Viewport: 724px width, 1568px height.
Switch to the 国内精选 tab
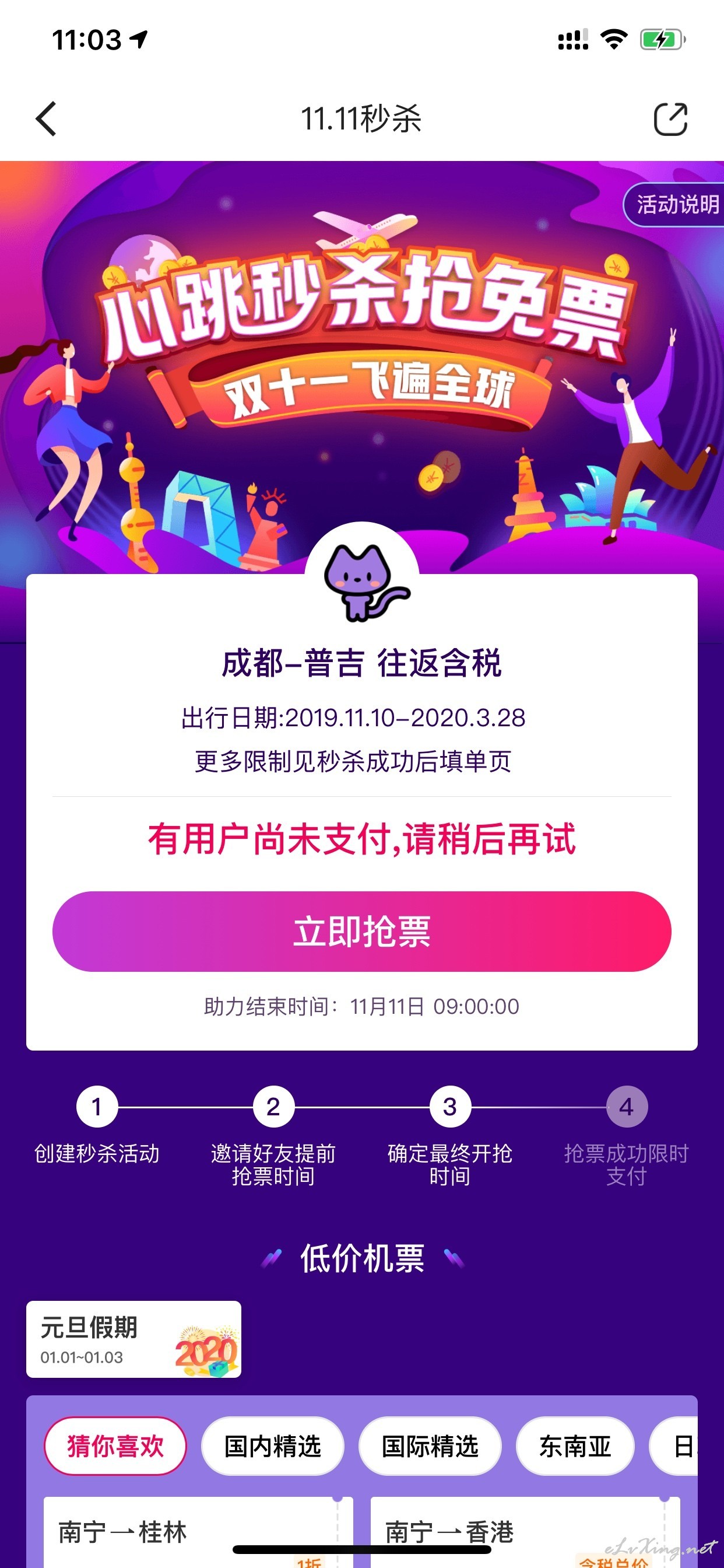tap(273, 1445)
